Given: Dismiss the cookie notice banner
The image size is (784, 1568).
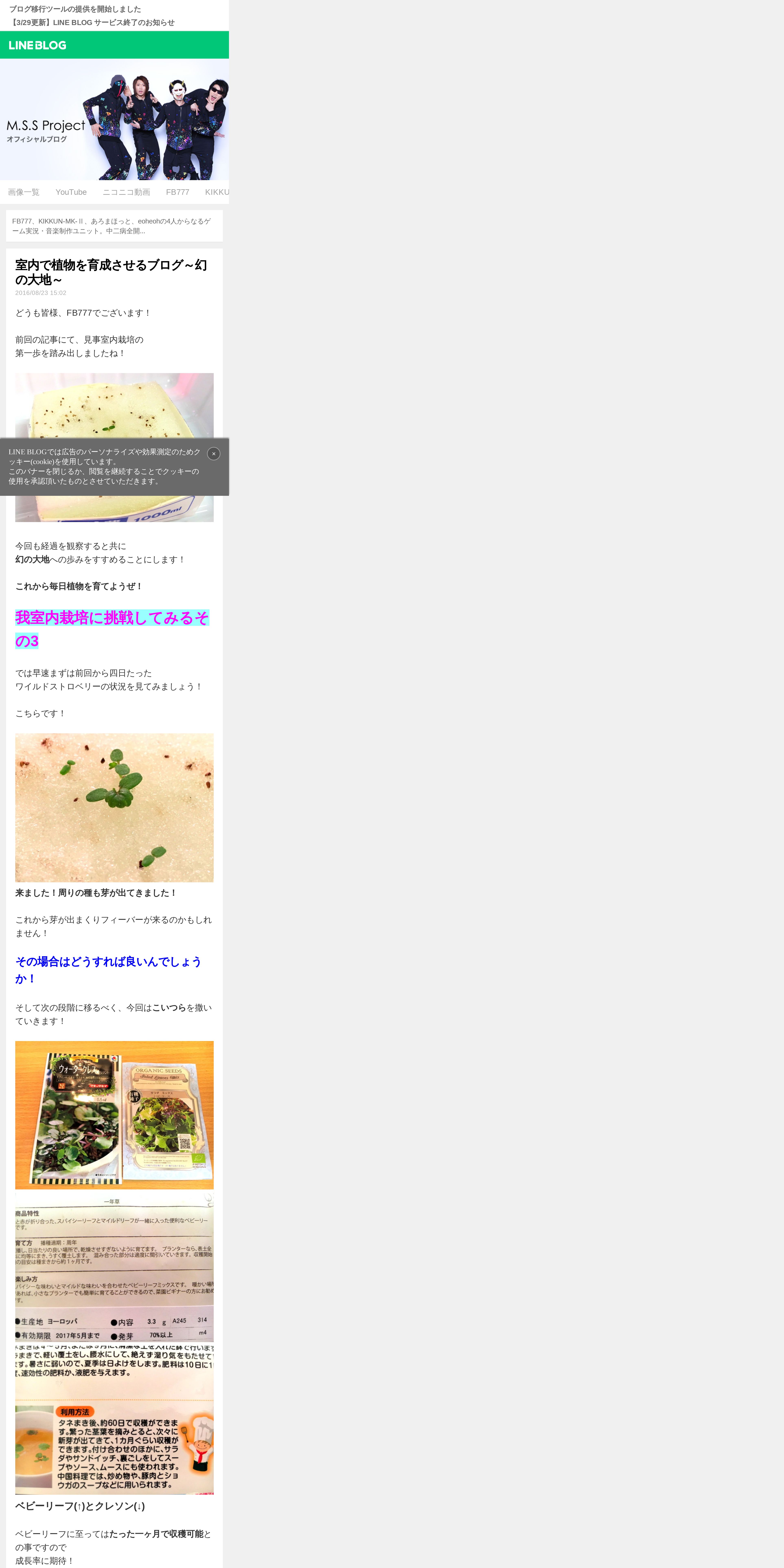Looking at the screenshot, I should (214, 453).
